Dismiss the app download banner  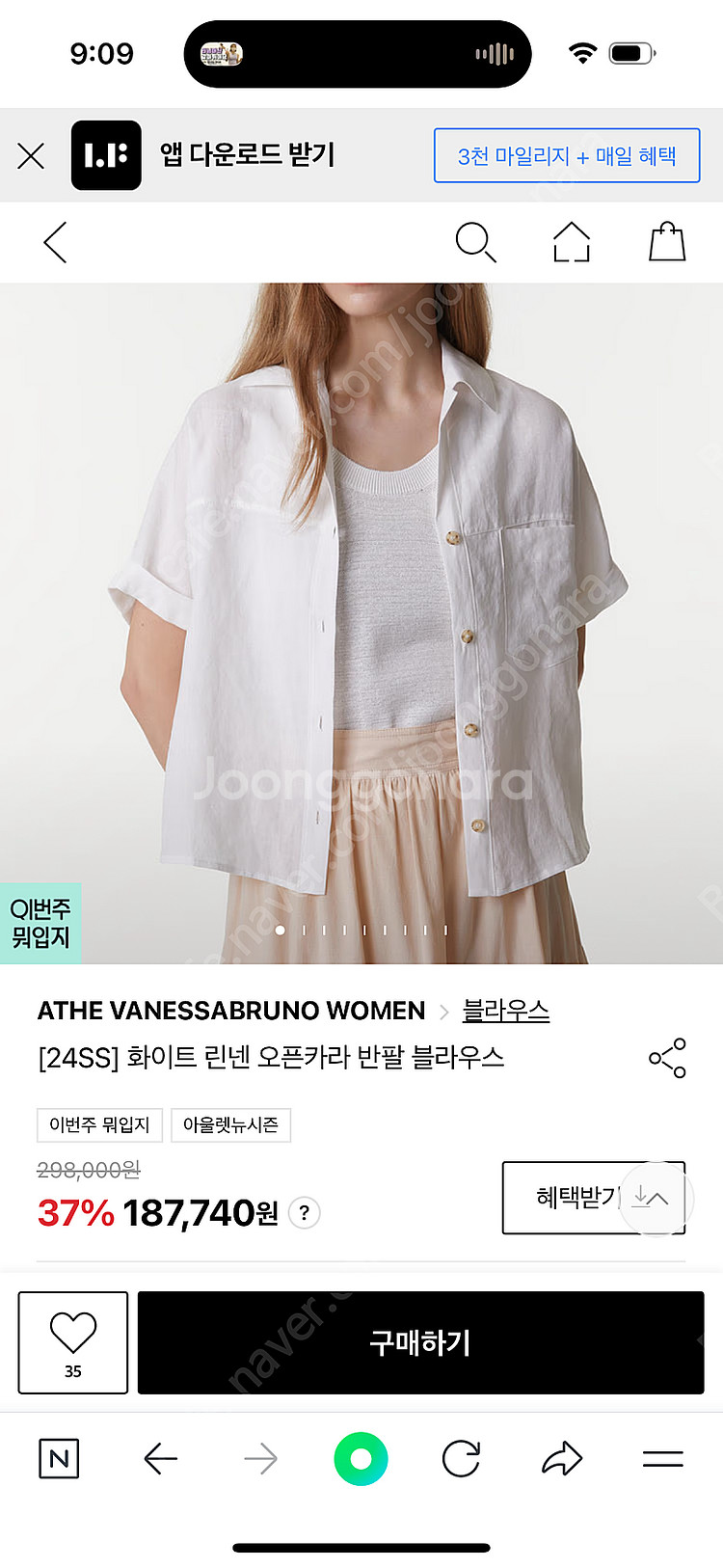(31, 156)
